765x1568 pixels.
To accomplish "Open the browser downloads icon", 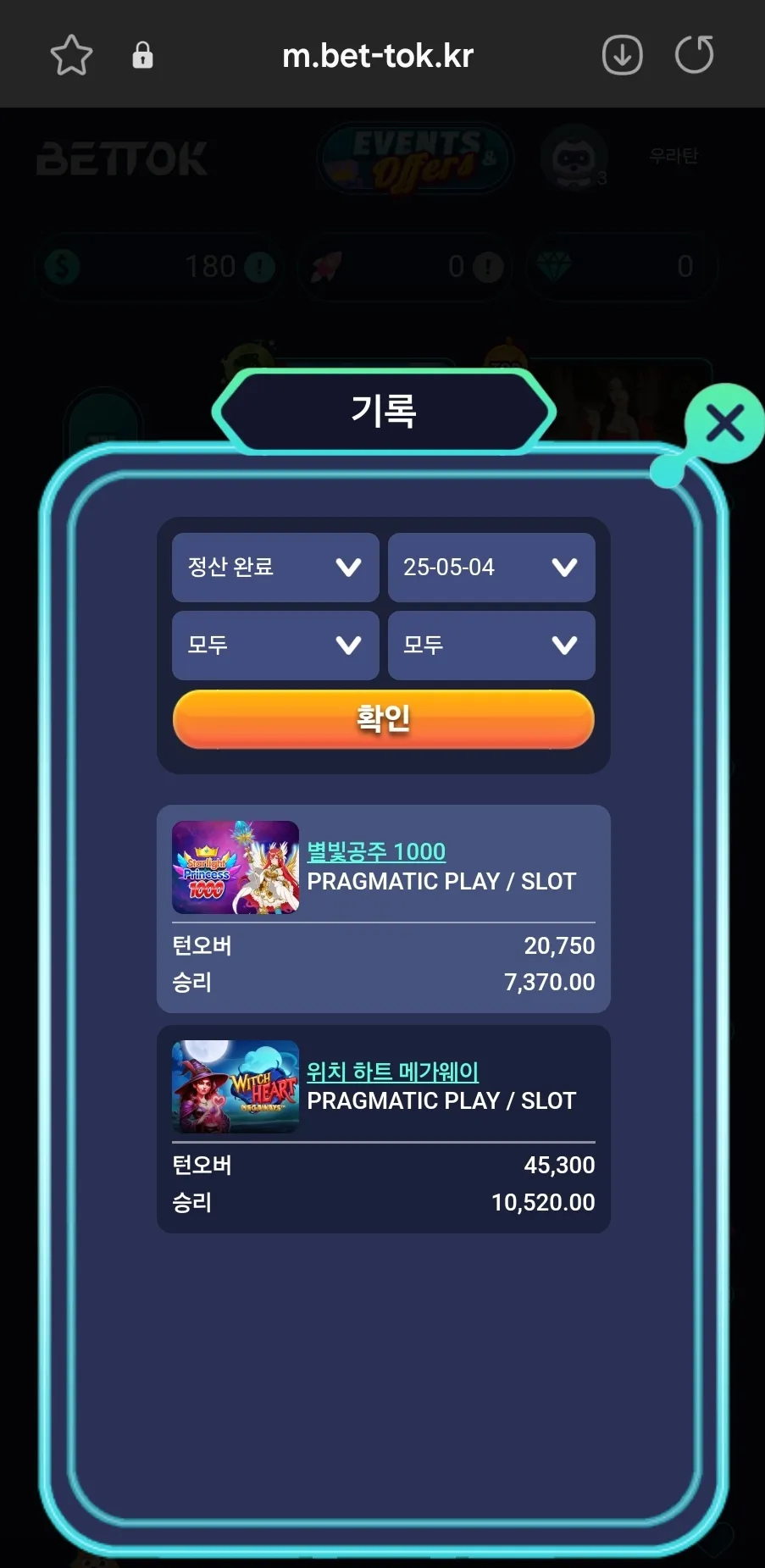I will (622, 55).
